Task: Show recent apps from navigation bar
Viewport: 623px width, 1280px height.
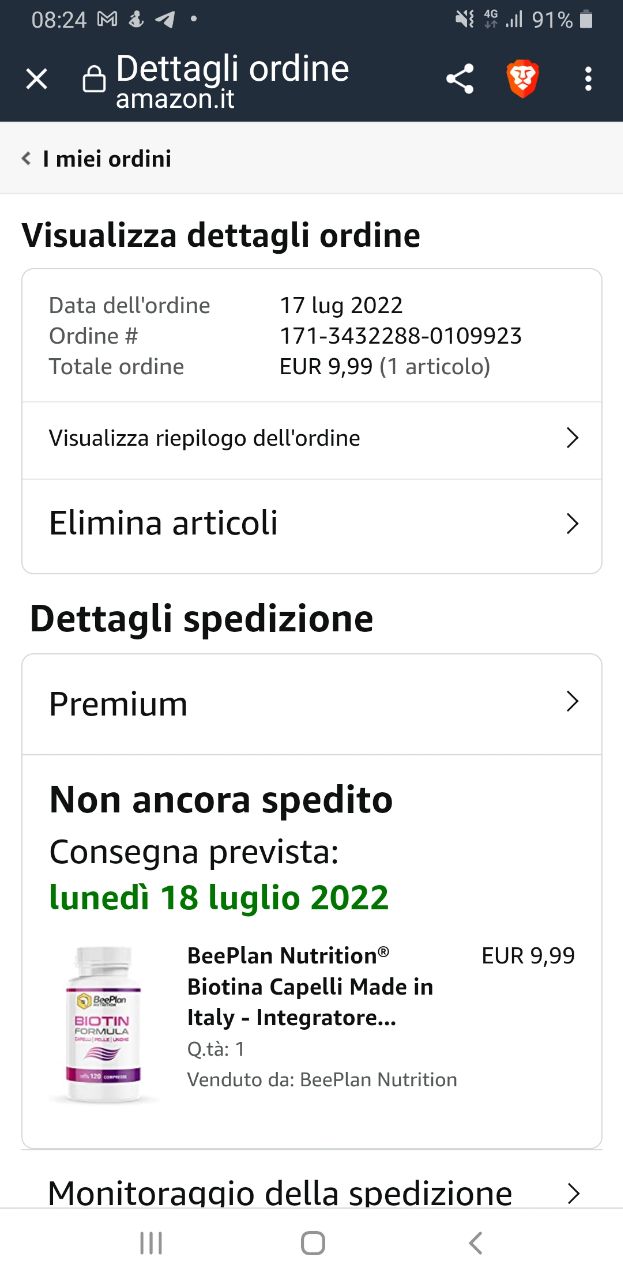Action: tap(151, 1243)
